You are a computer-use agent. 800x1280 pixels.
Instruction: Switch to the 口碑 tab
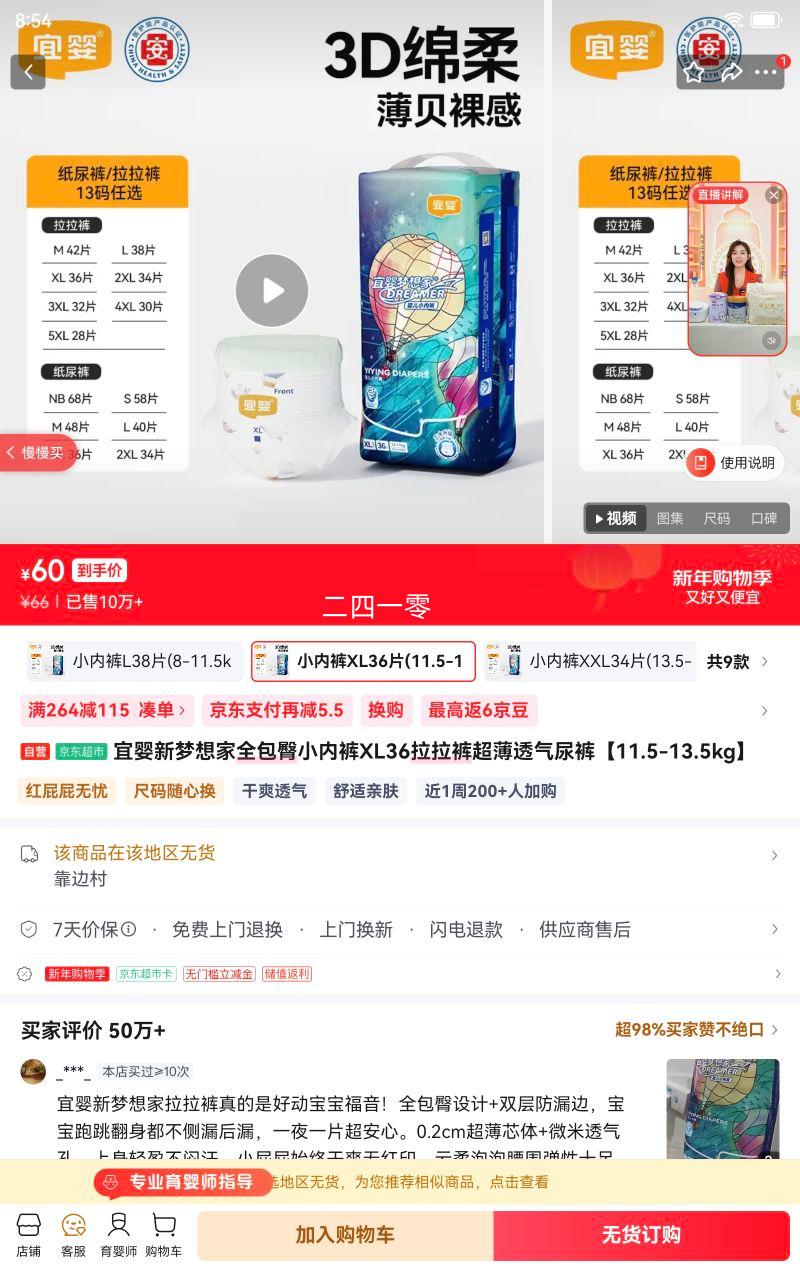(x=767, y=518)
